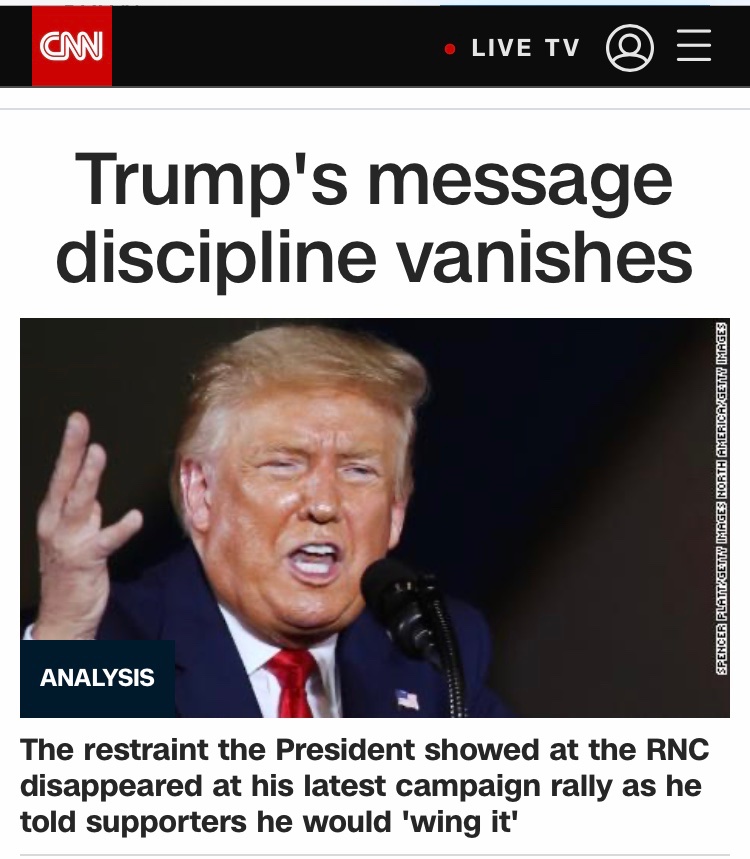
Task: Watch Live TV
Action: tap(513, 48)
